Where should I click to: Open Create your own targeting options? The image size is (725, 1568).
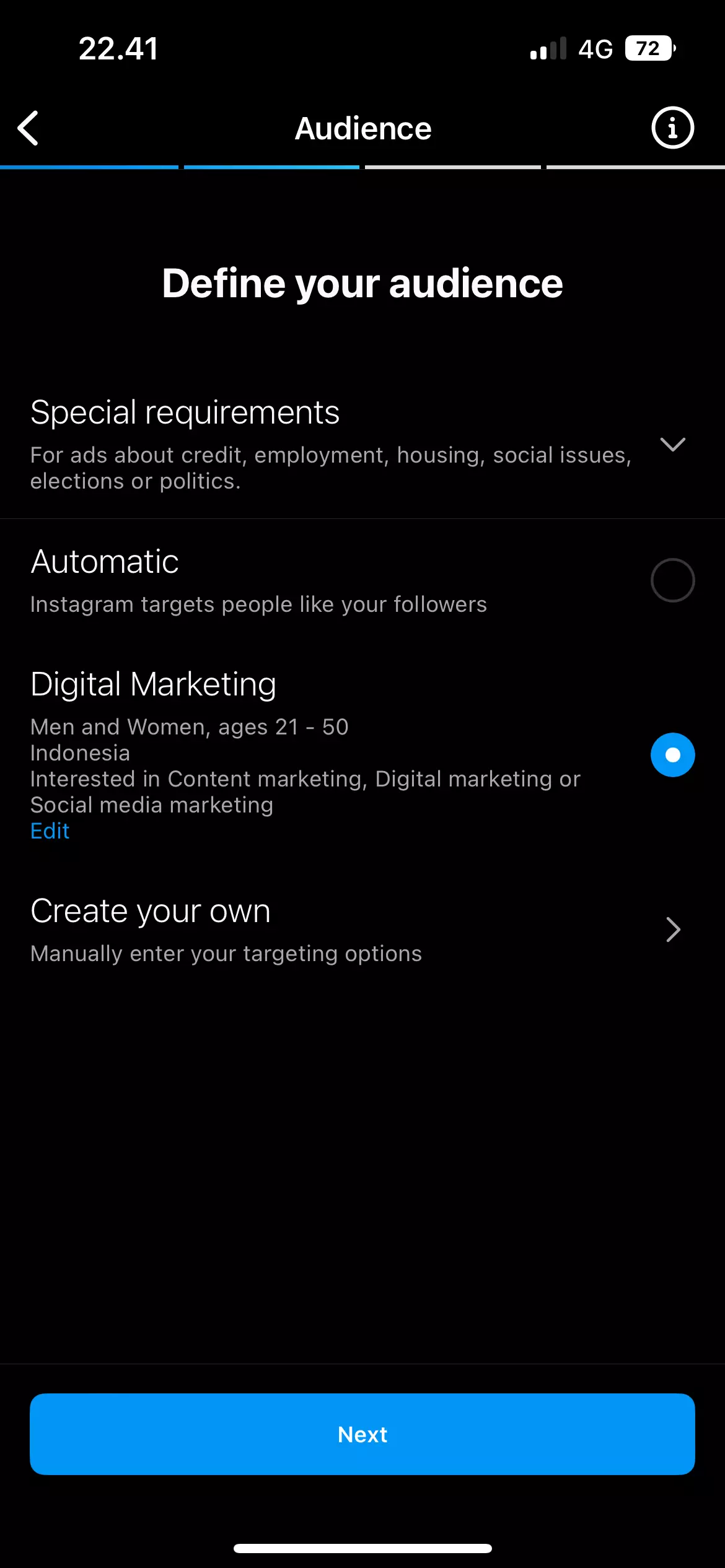click(x=248, y=929)
